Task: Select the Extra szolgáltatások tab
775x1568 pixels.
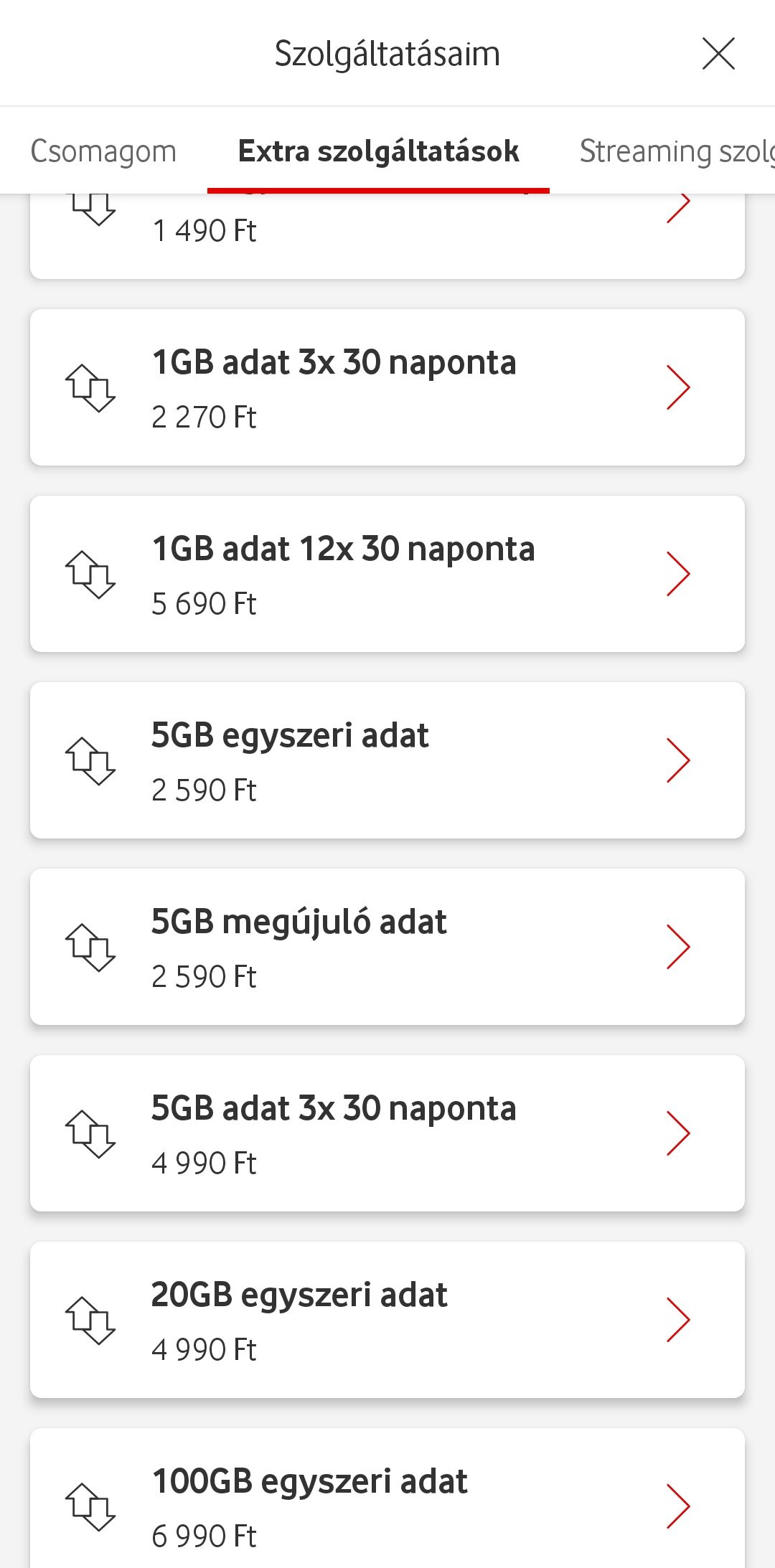Action: pos(378,151)
